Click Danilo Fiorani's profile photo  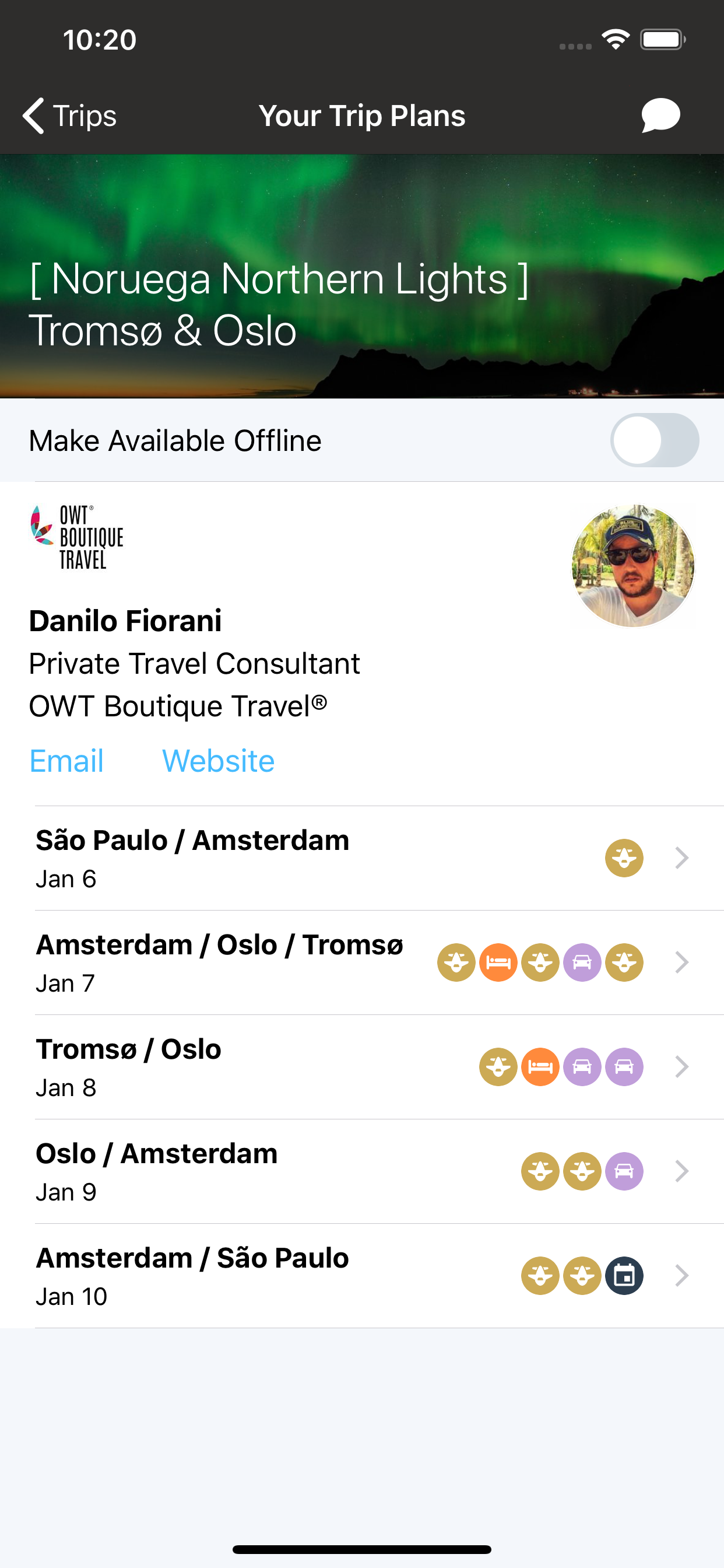pos(631,568)
